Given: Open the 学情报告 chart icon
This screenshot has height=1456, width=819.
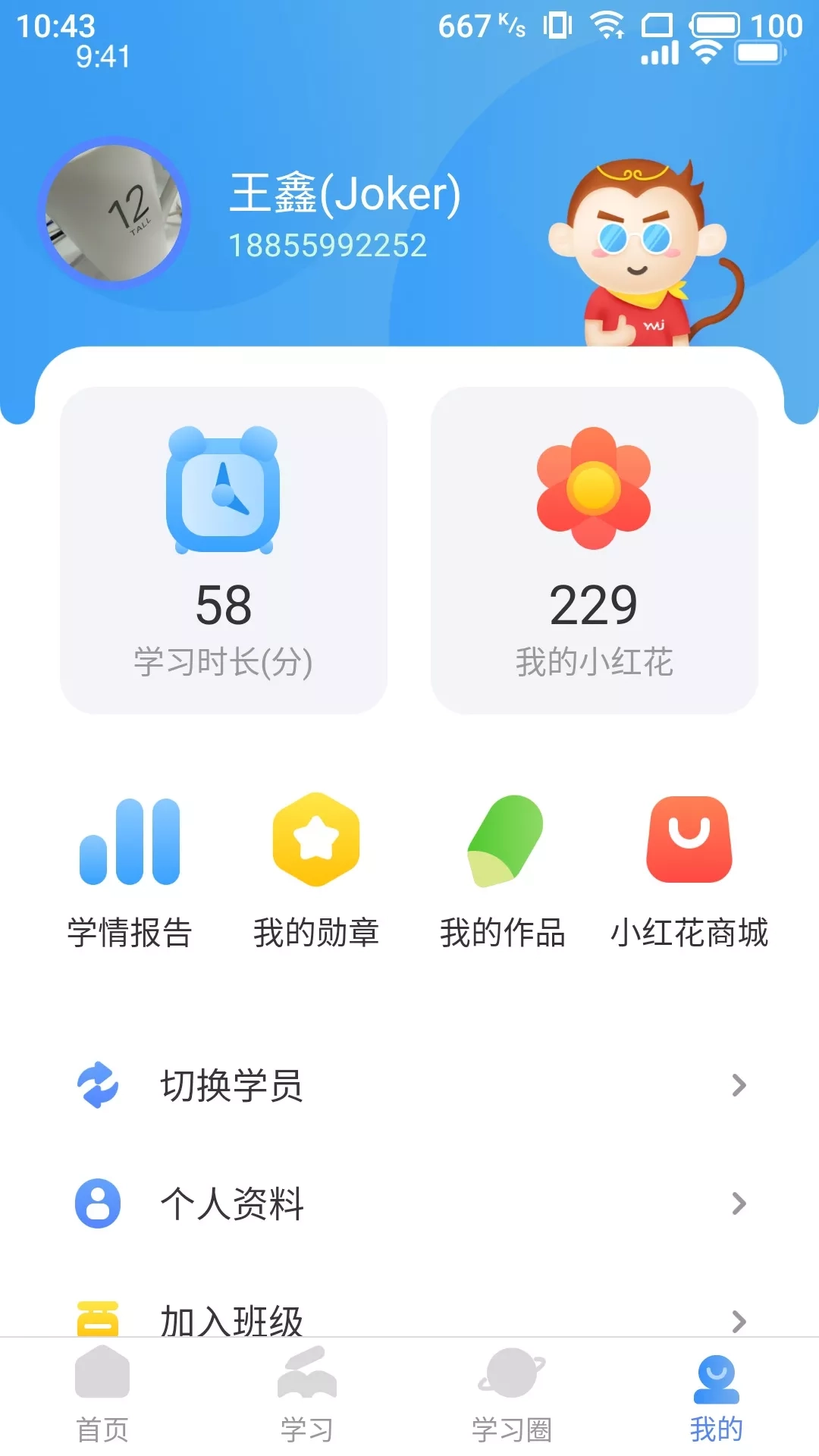Looking at the screenshot, I should [129, 842].
